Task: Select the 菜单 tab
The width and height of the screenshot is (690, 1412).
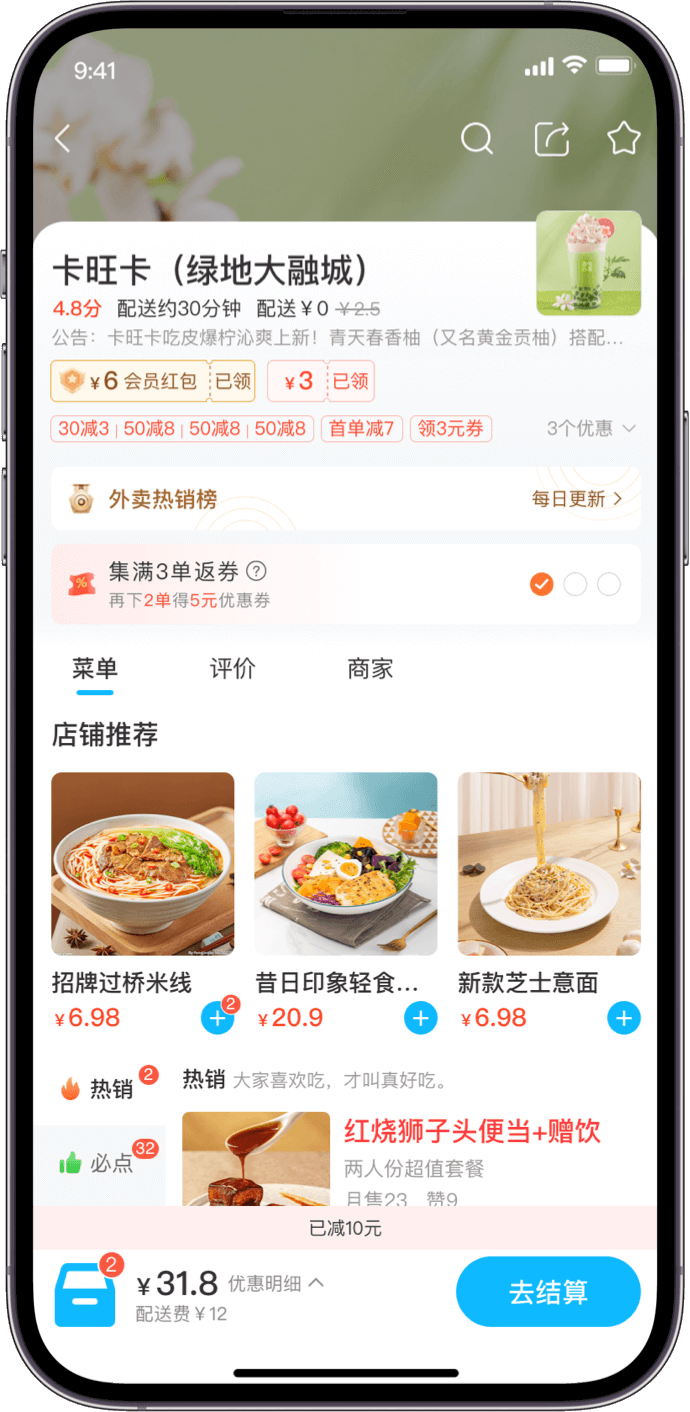Action: [x=95, y=669]
